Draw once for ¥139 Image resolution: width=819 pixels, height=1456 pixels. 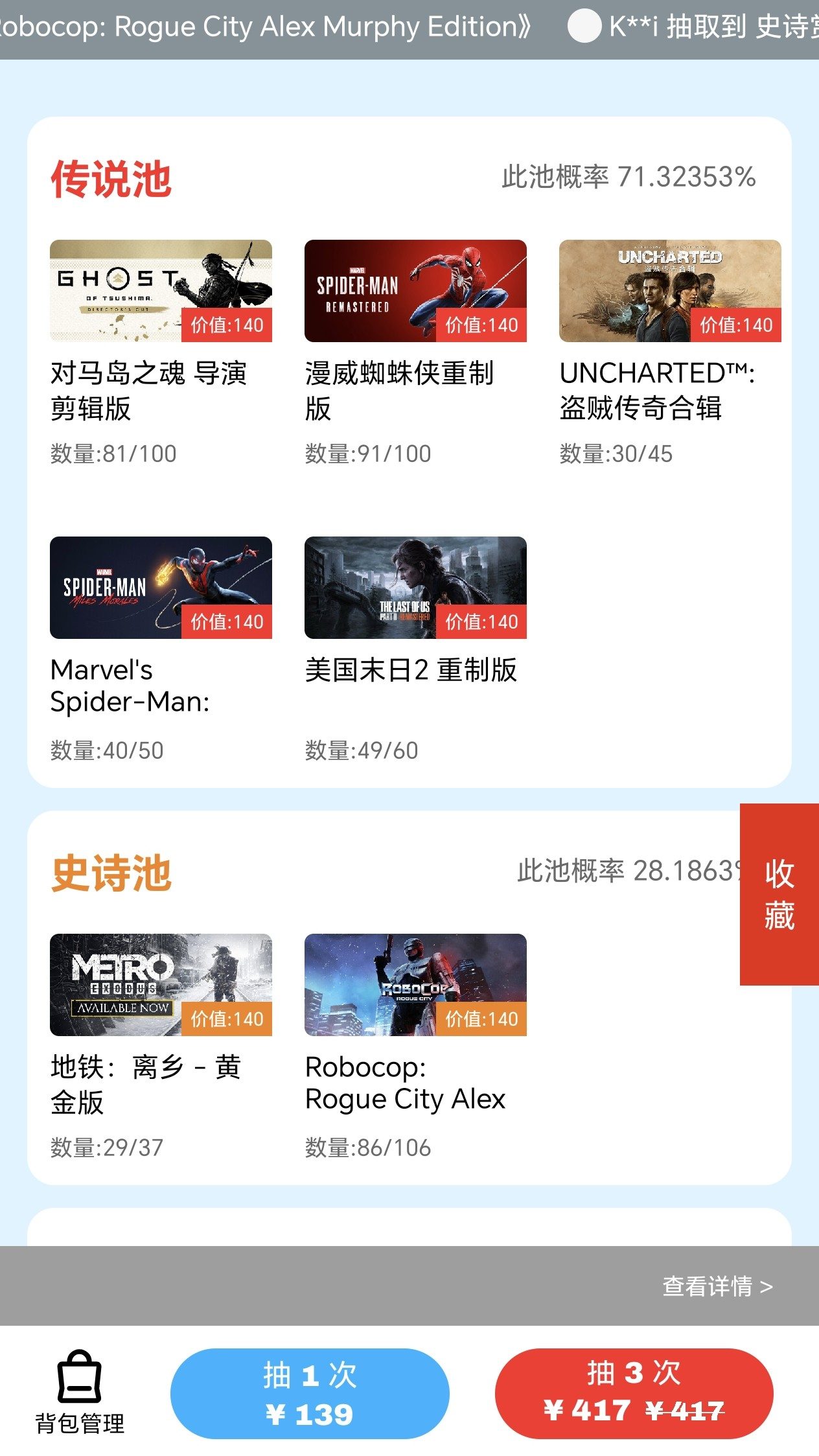pos(310,1393)
